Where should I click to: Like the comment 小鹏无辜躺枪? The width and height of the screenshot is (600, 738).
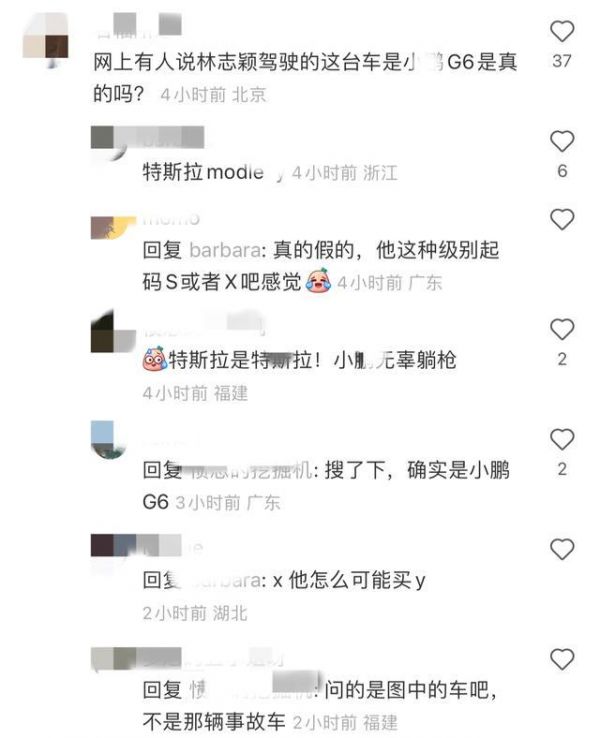pos(562,329)
